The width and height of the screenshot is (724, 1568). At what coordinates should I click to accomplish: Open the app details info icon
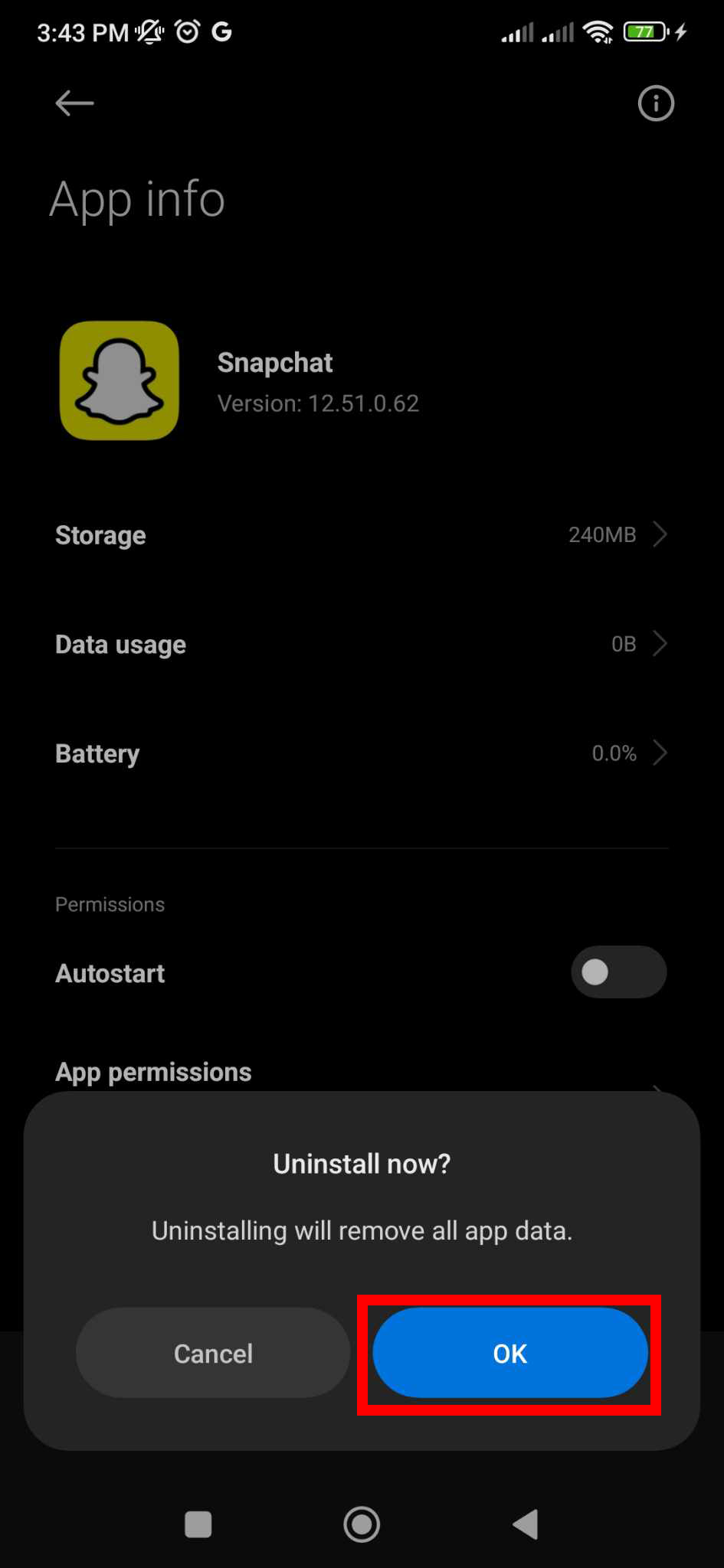tap(655, 103)
